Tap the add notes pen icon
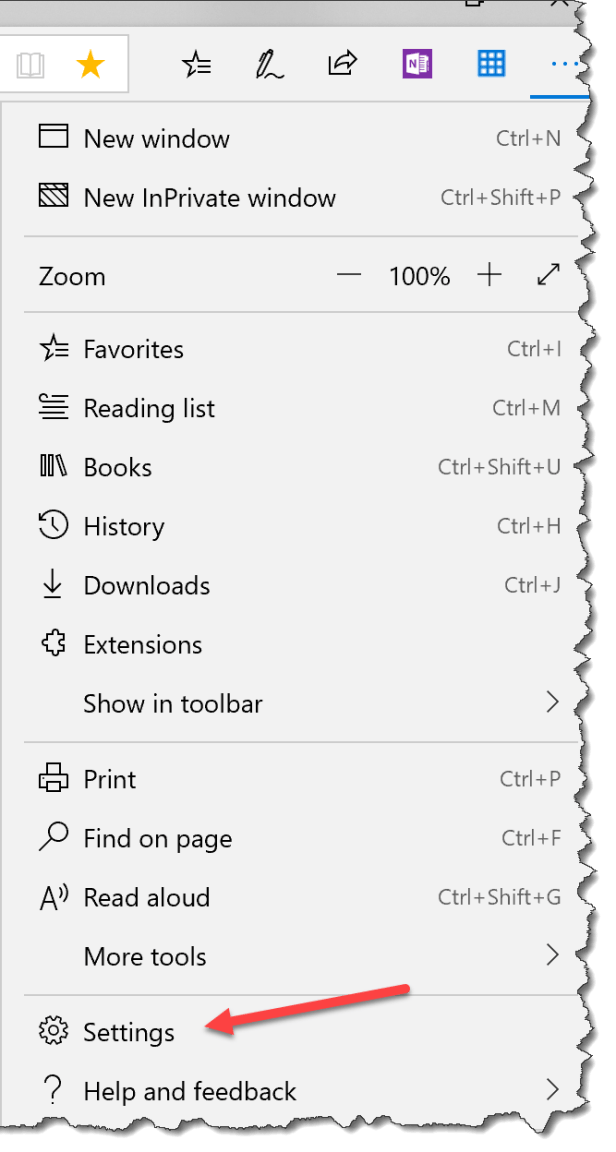The width and height of the screenshot is (616, 1152). 268,66
